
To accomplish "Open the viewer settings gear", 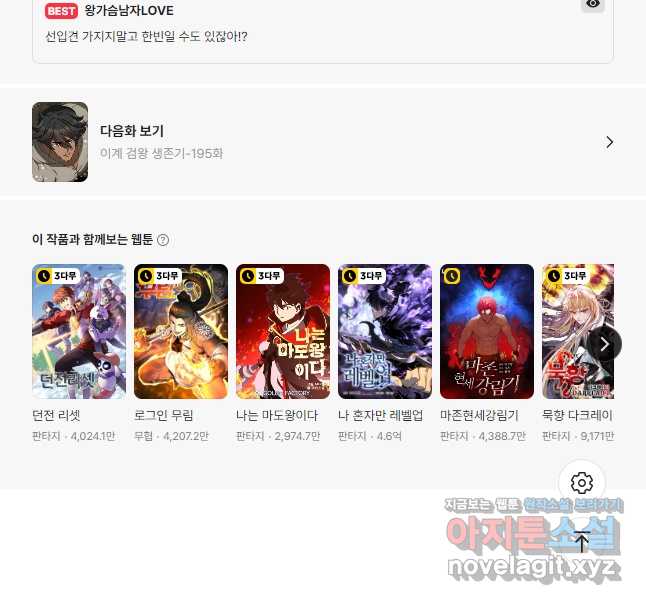I will [582, 483].
